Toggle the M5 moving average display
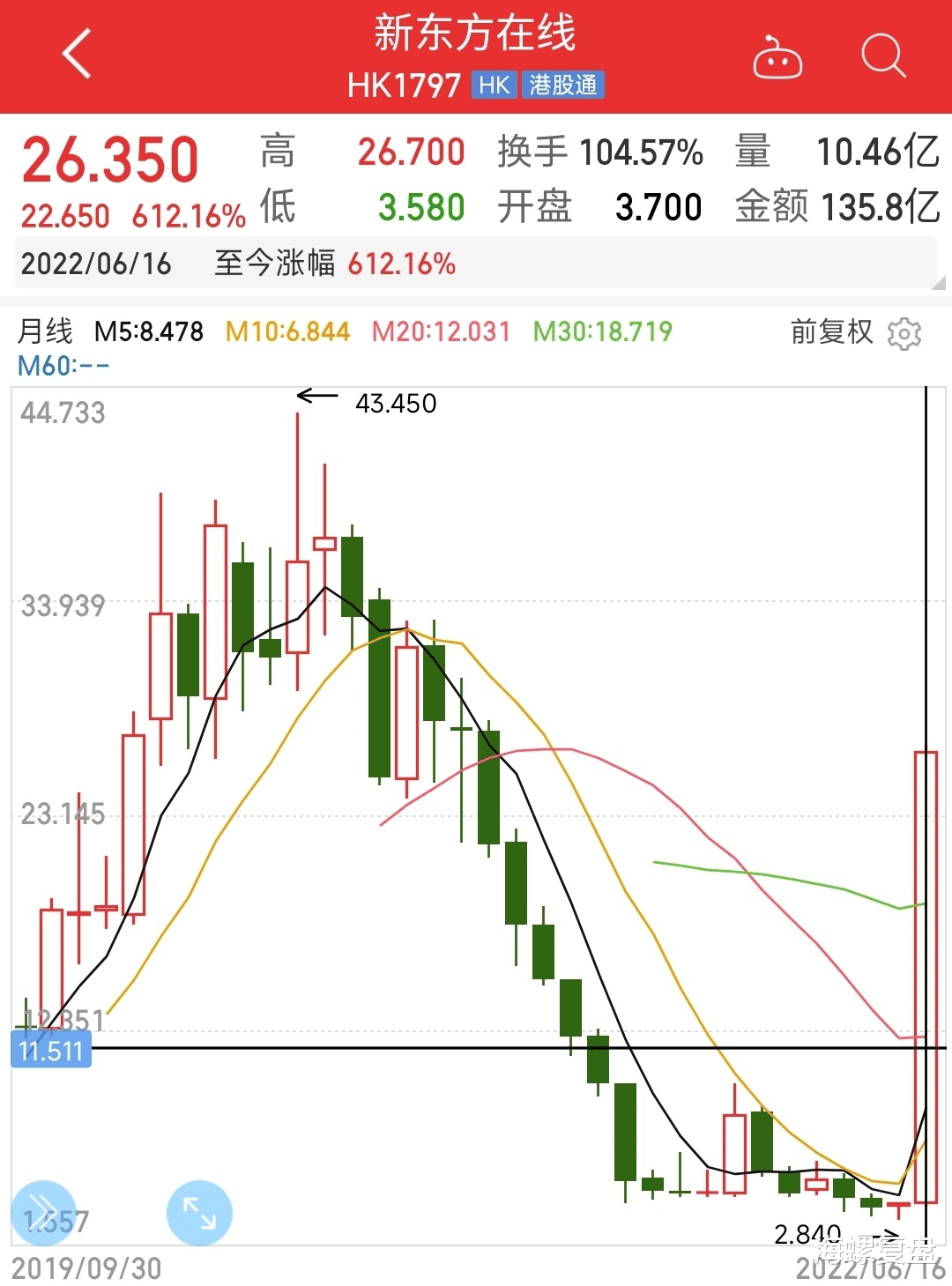The width and height of the screenshot is (952, 1286). tap(148, 333)
